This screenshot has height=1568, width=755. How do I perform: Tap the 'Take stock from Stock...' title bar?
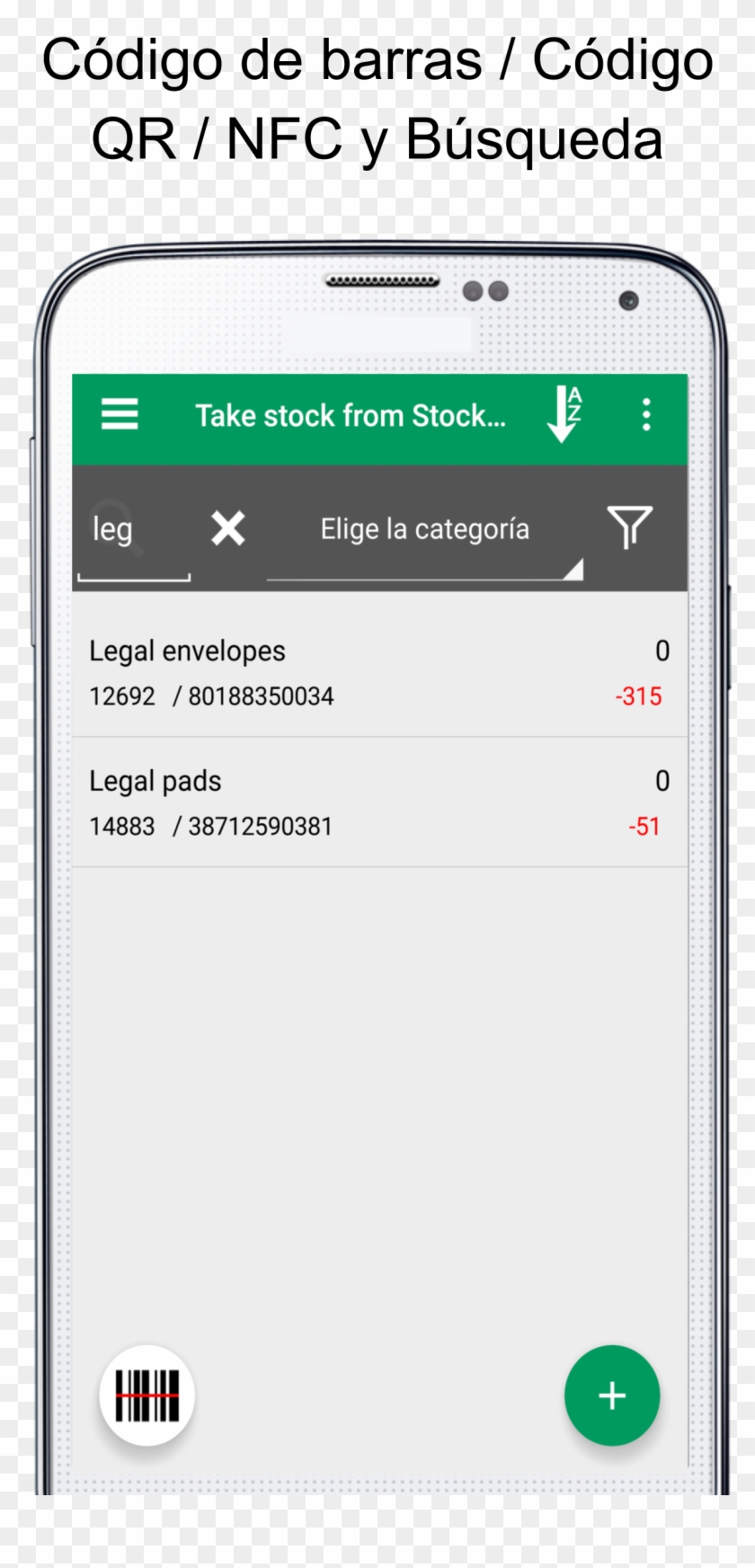coord(351,414)
